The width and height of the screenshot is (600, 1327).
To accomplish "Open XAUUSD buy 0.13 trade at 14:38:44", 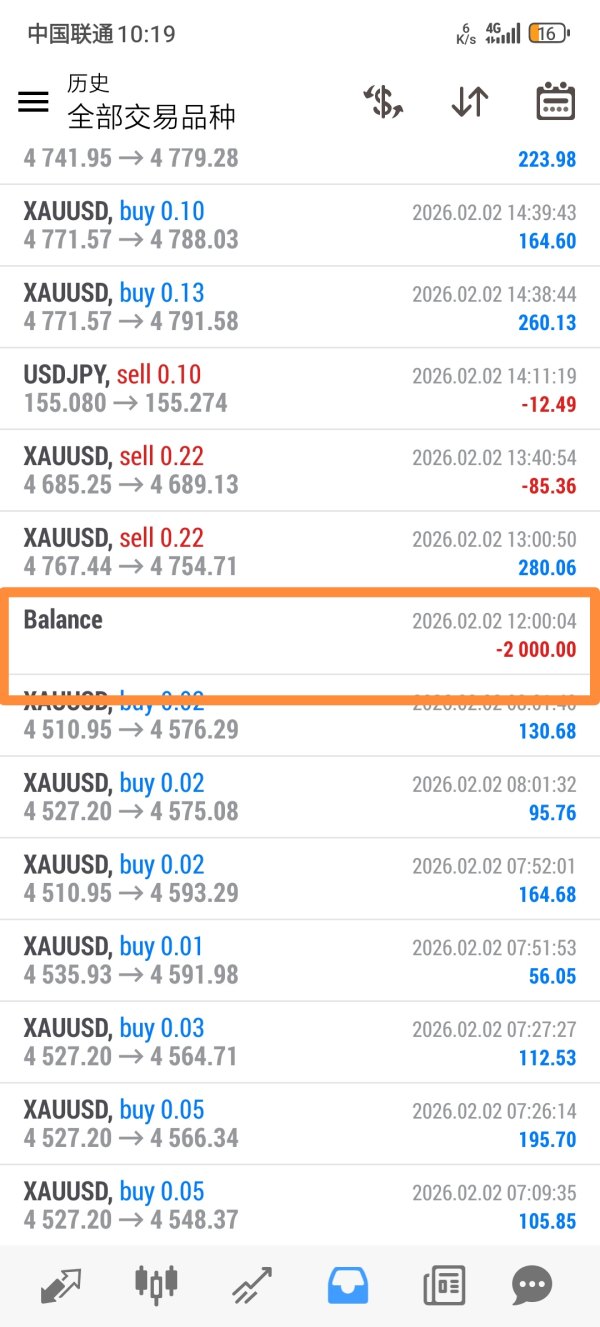I will pyautogui.click(x=300, y=307).
